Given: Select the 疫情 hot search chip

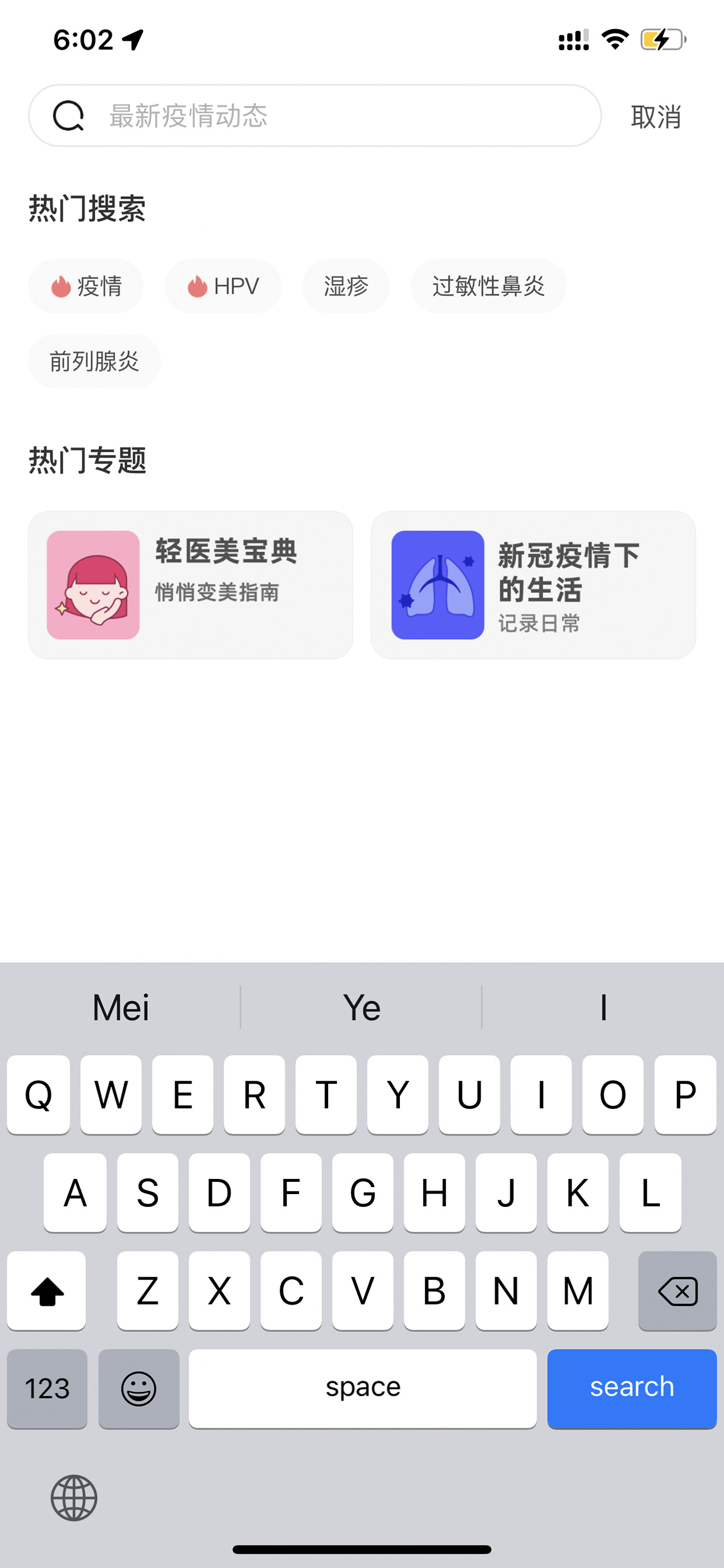Looking at the screenshot, I should (x=86, y=286).
